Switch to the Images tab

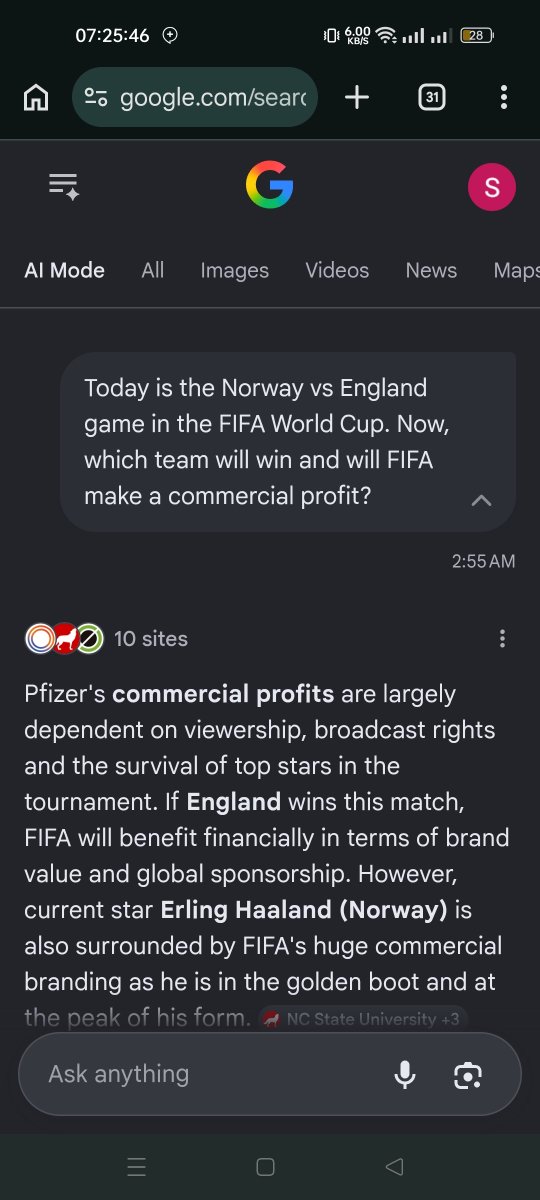tap(234, 270)
